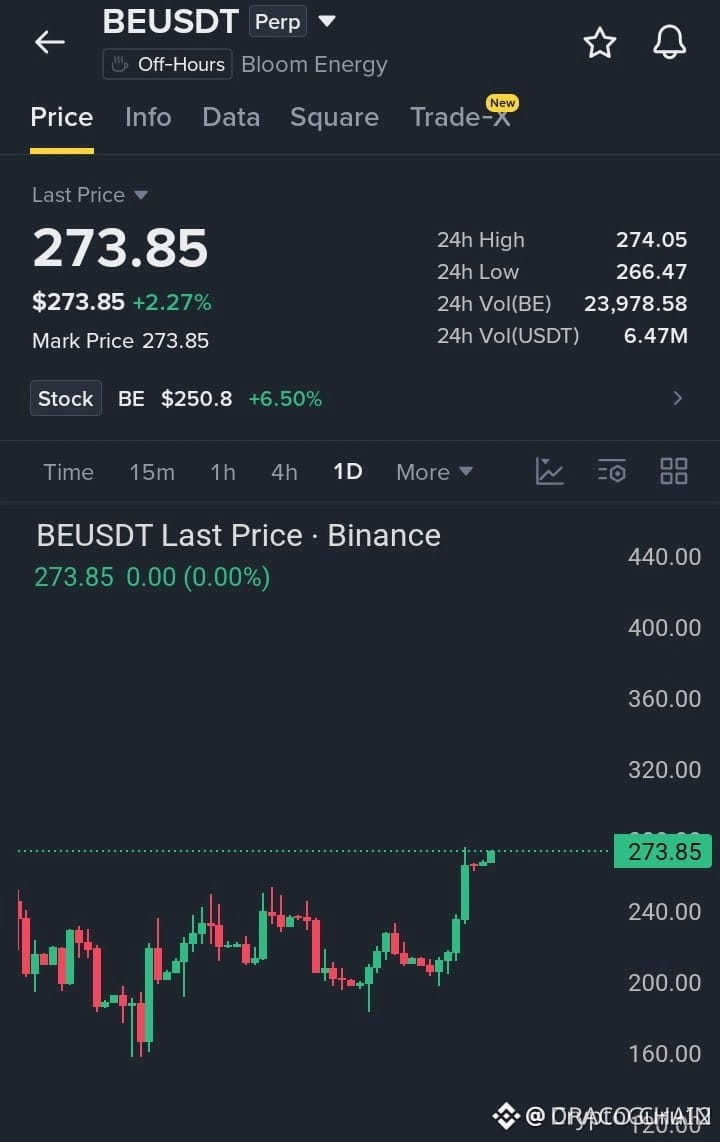Open the chart layout grid icon

pyautogui.click(x=673, y=471)
